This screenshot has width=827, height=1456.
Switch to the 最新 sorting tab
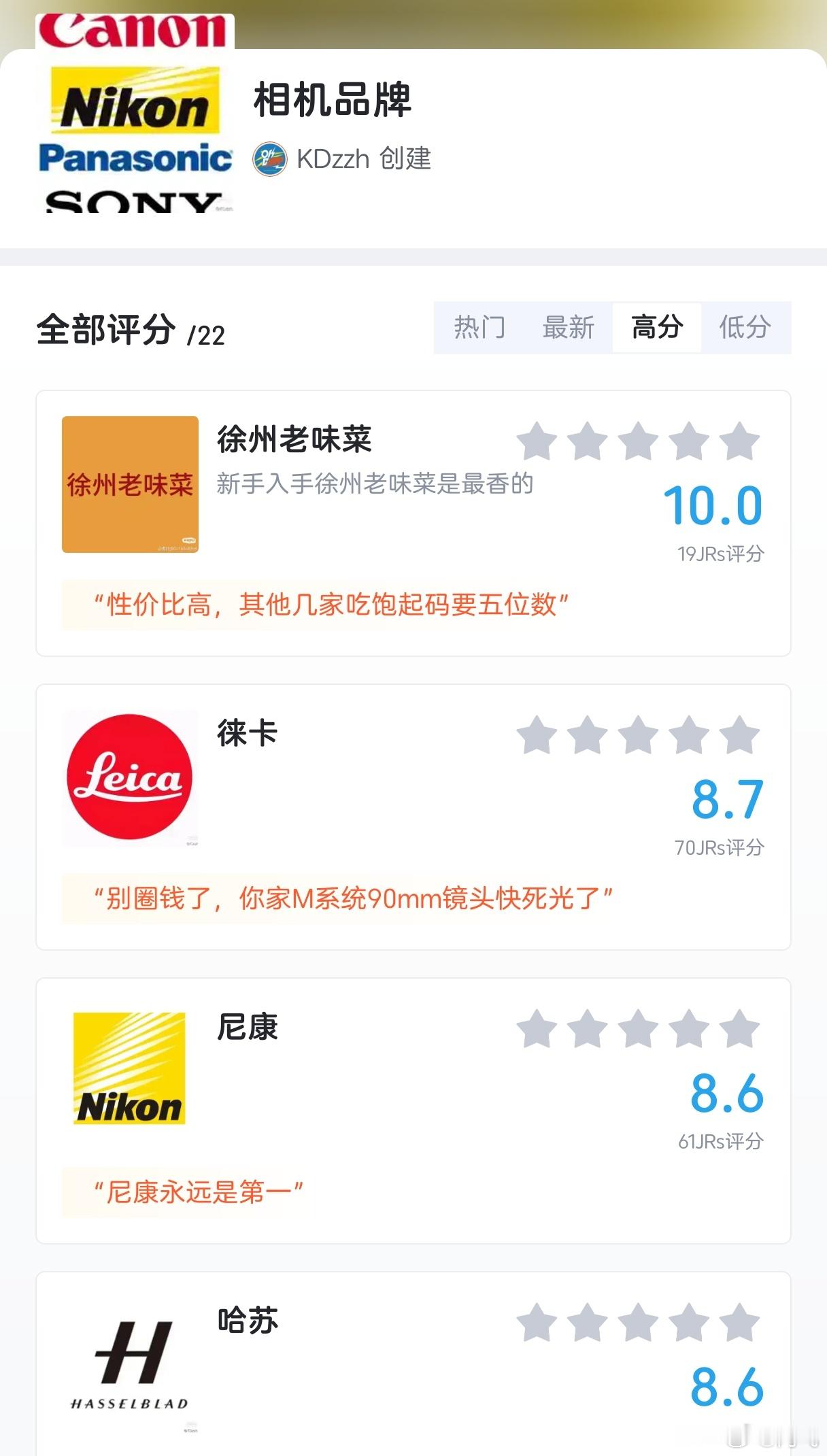pos(568,327)
